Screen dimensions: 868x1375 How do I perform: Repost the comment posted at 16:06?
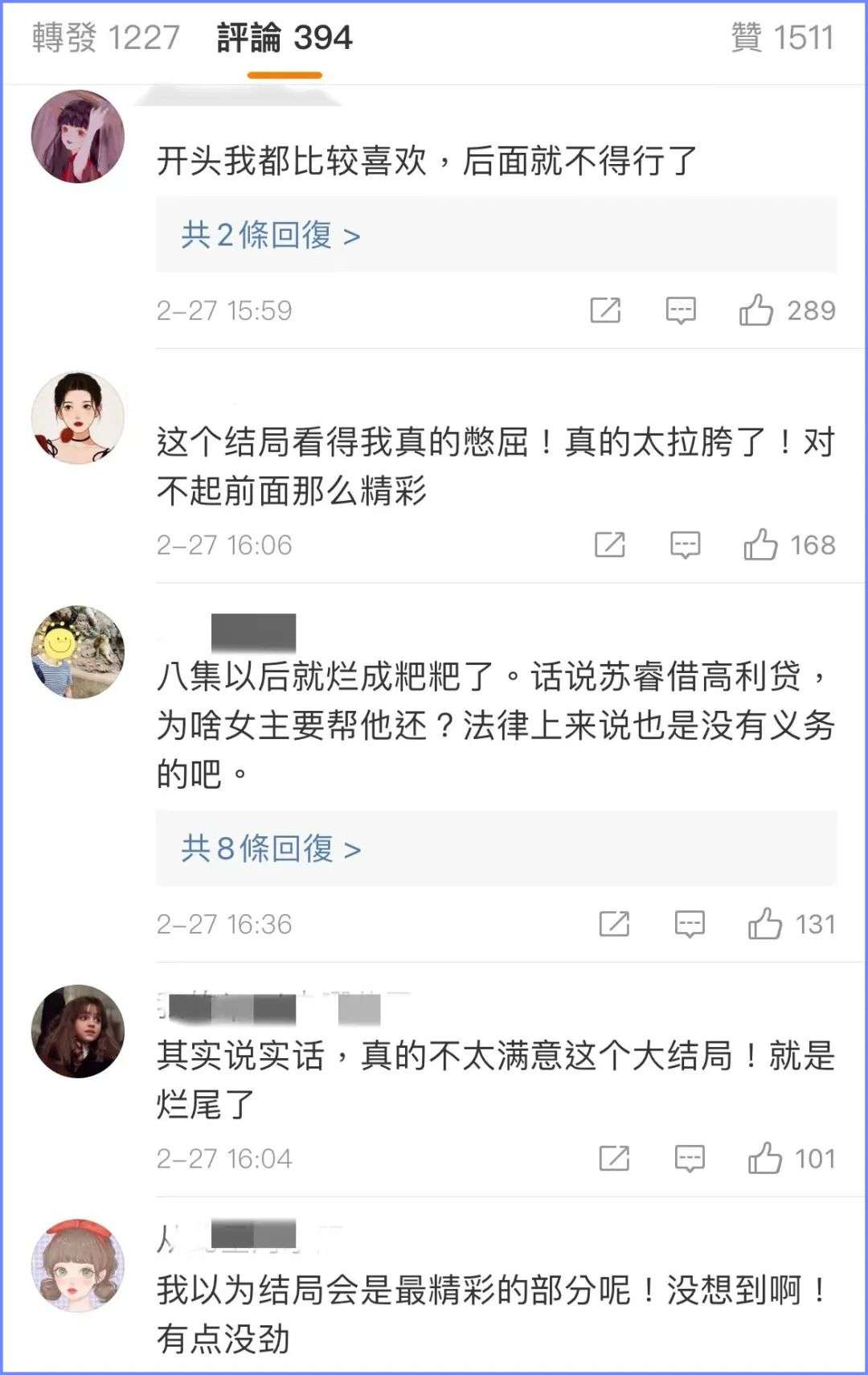pyautogui.click(x=610, y=545)
